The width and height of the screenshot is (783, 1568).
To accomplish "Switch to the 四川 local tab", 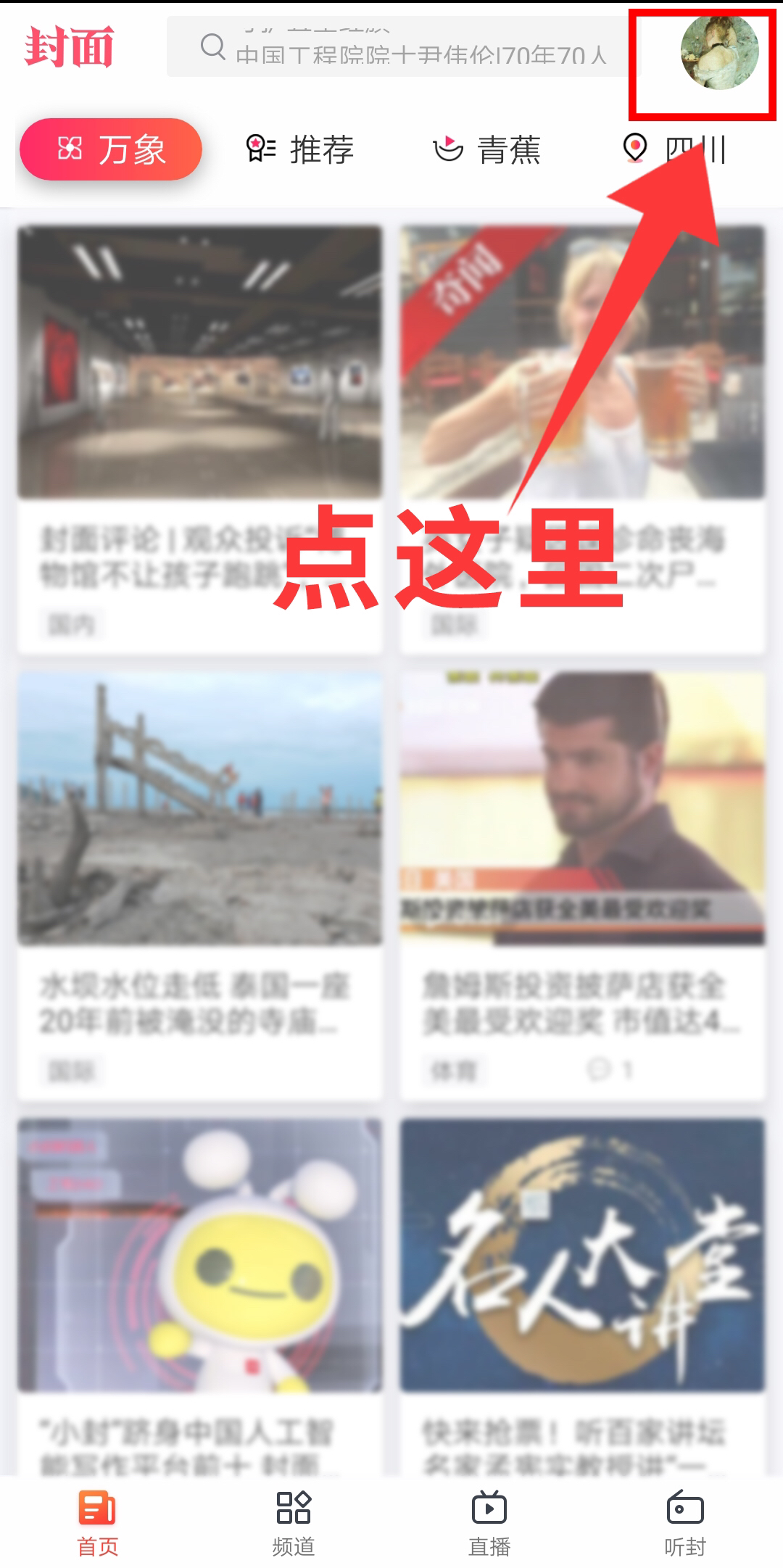I will [x=674, y=150].
